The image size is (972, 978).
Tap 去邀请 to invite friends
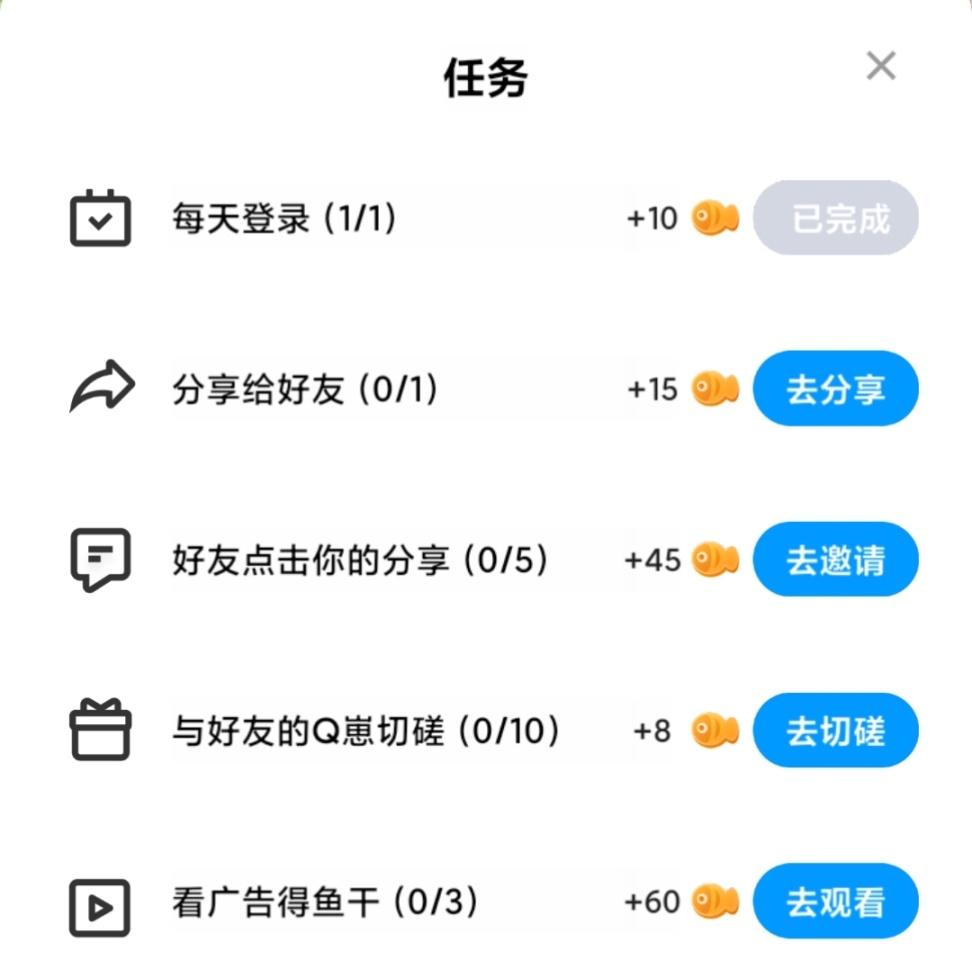pyautogui.click(x=835, y=560)
